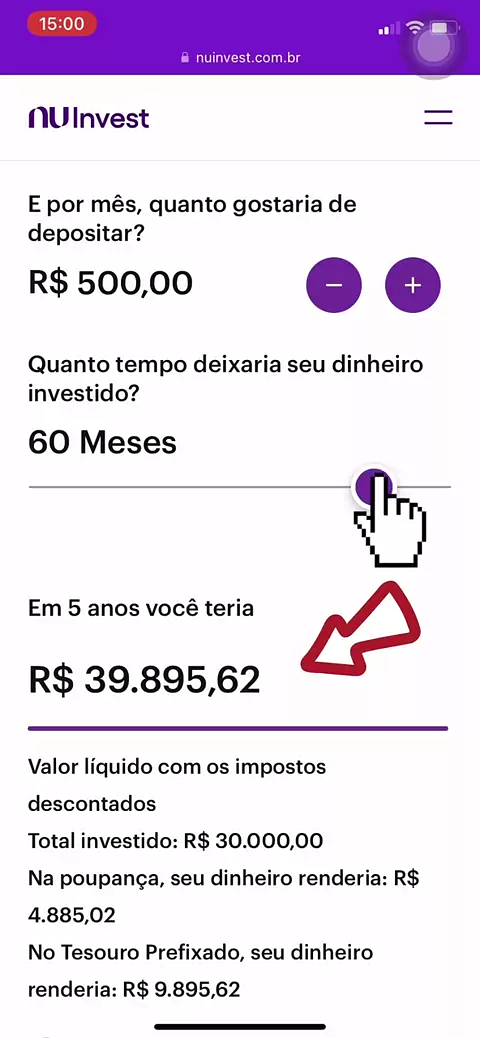Tap the investment time slider handle
This screenshot has width=480, height=1038.
[373, 487]
